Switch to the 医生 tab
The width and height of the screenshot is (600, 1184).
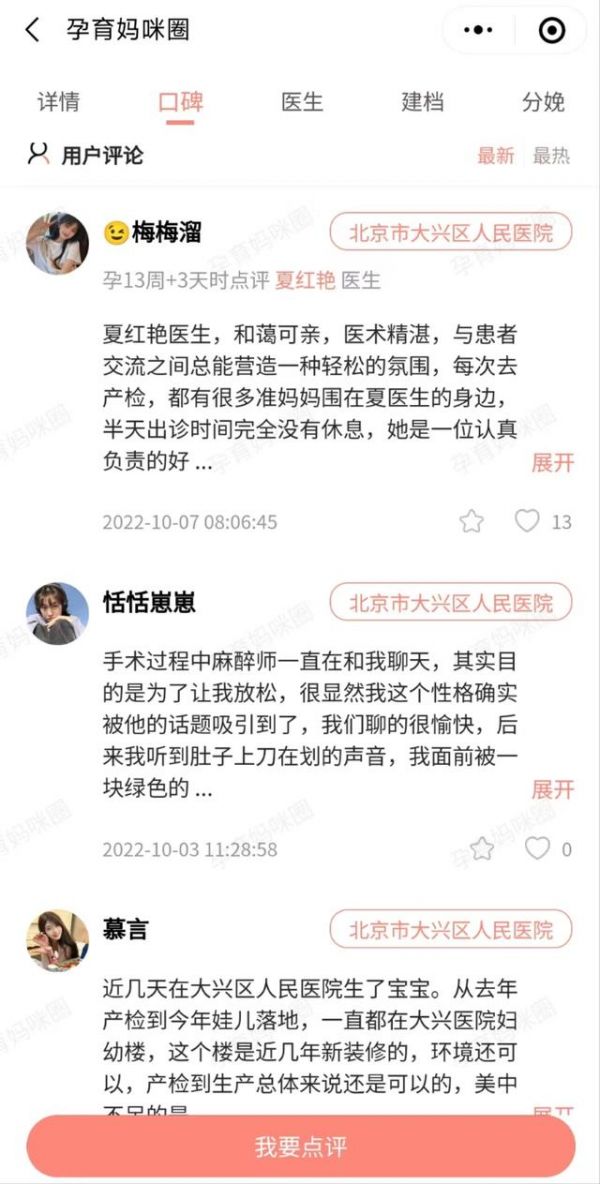302,102
